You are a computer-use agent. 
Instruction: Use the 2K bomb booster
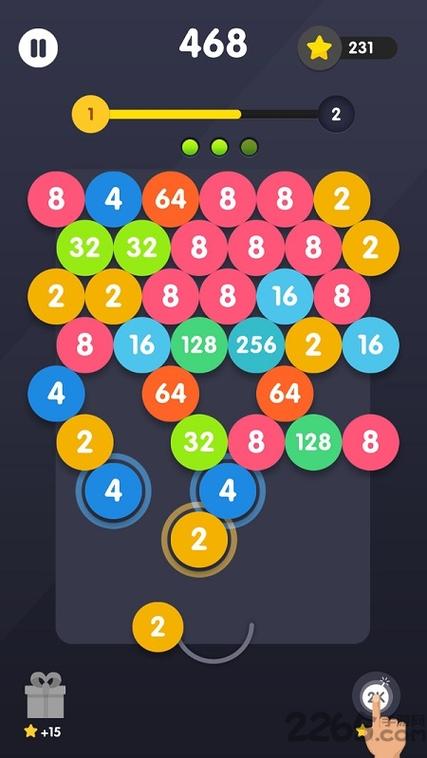tap(377, 697)
